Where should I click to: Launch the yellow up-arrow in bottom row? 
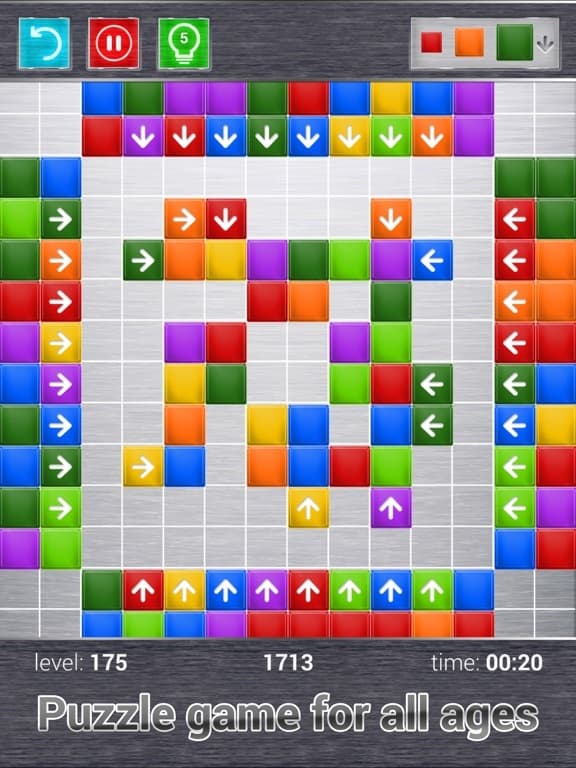point(184,590)
